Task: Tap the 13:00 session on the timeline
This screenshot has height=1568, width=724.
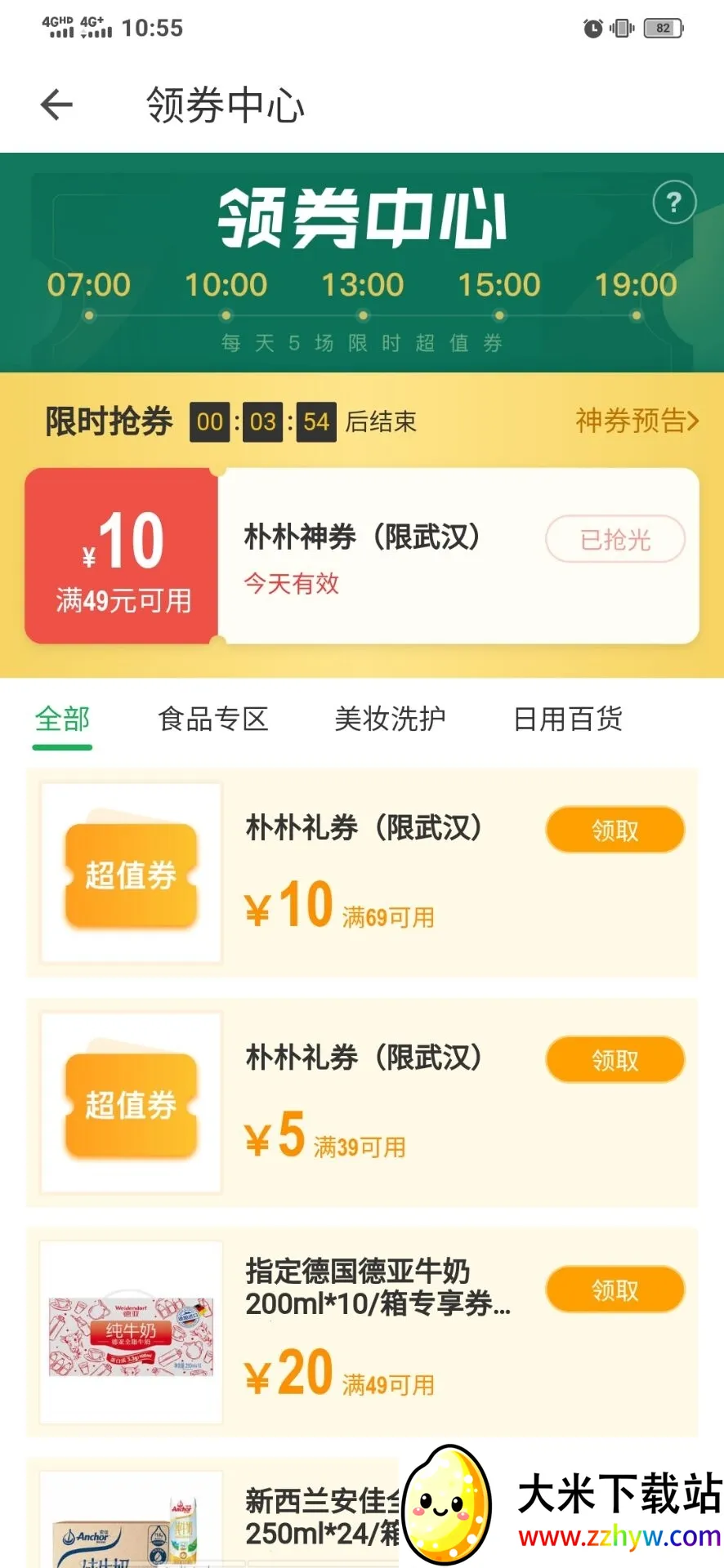Action: (362, 285)
